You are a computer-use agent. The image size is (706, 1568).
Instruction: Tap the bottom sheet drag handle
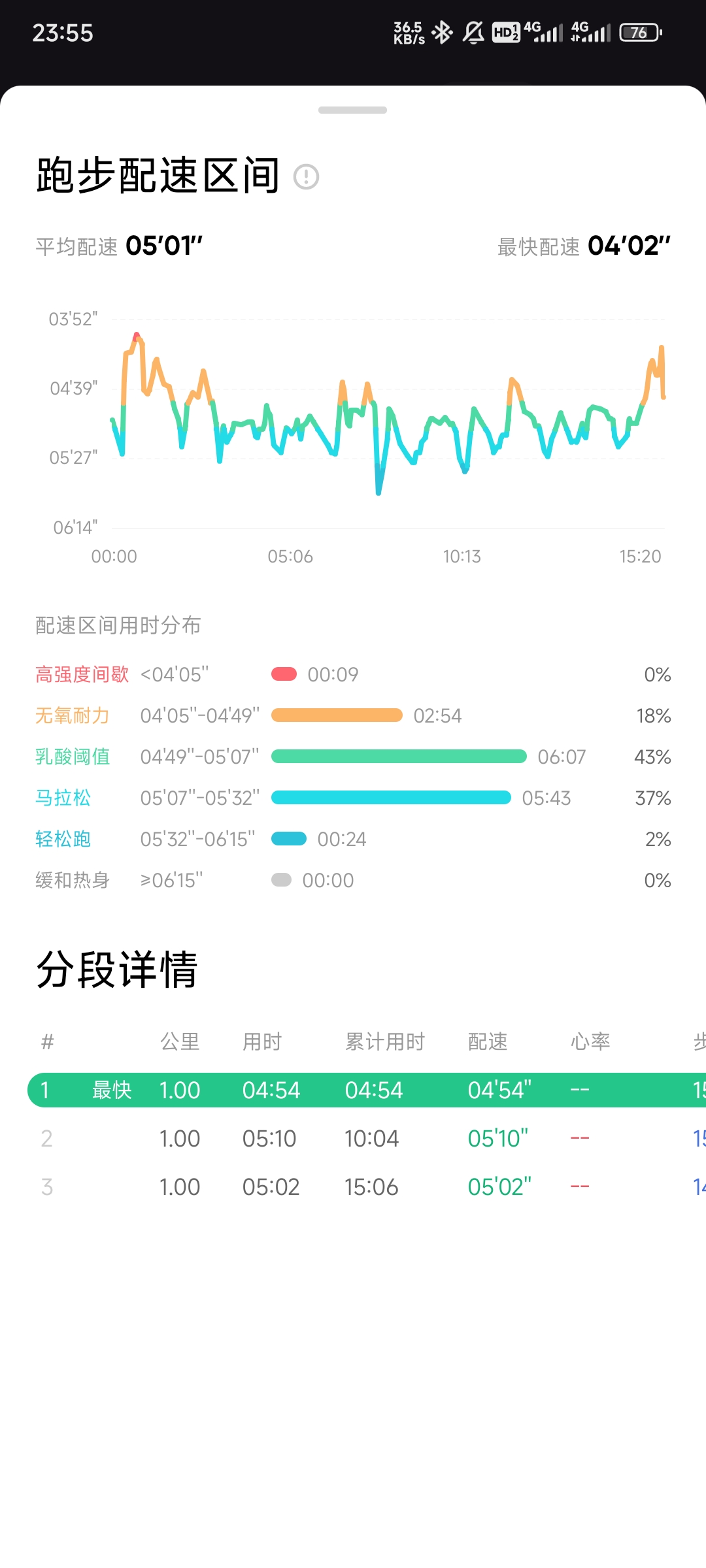352,110
